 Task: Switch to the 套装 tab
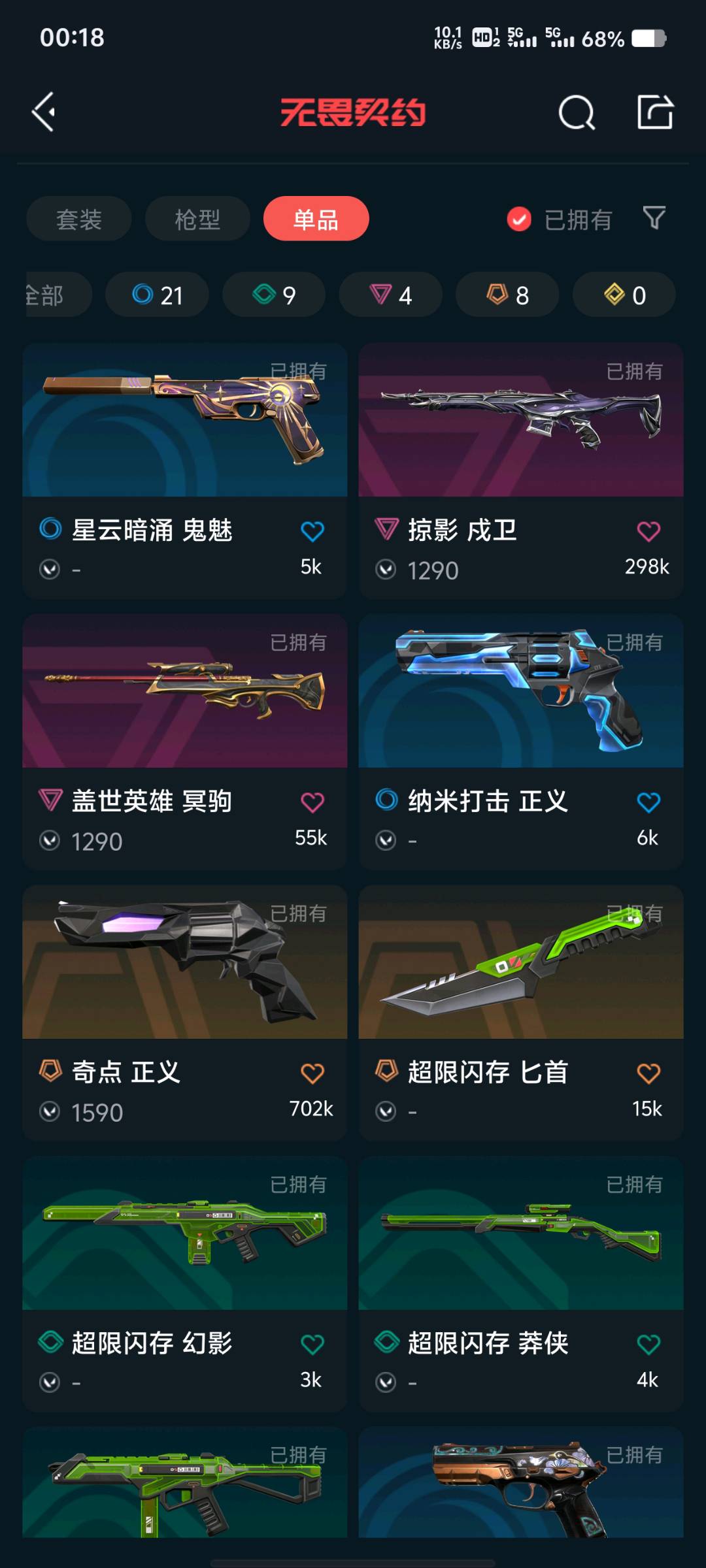[79, 219]
